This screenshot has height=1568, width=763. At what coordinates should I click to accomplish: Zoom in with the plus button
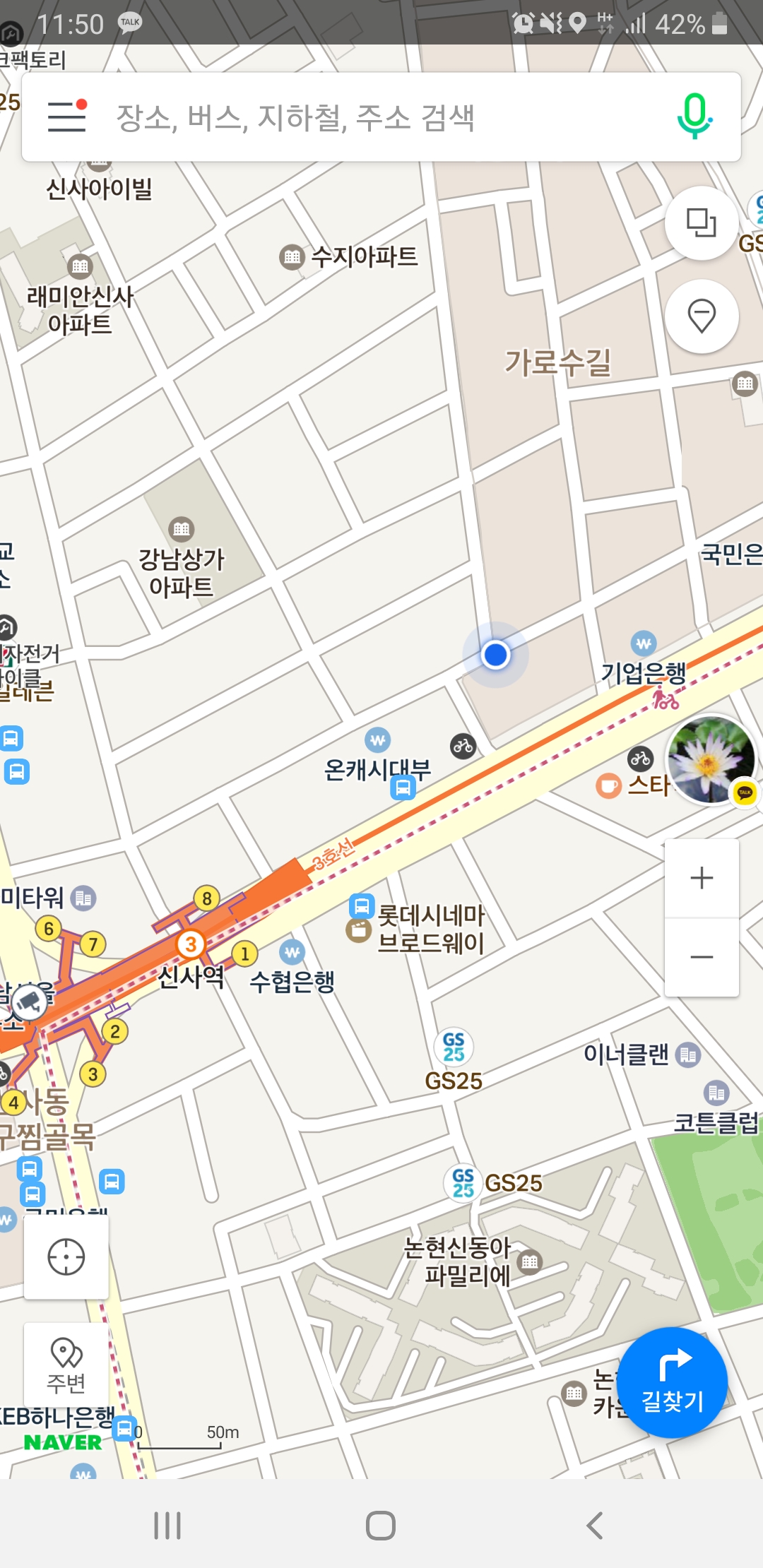point(701,878)
